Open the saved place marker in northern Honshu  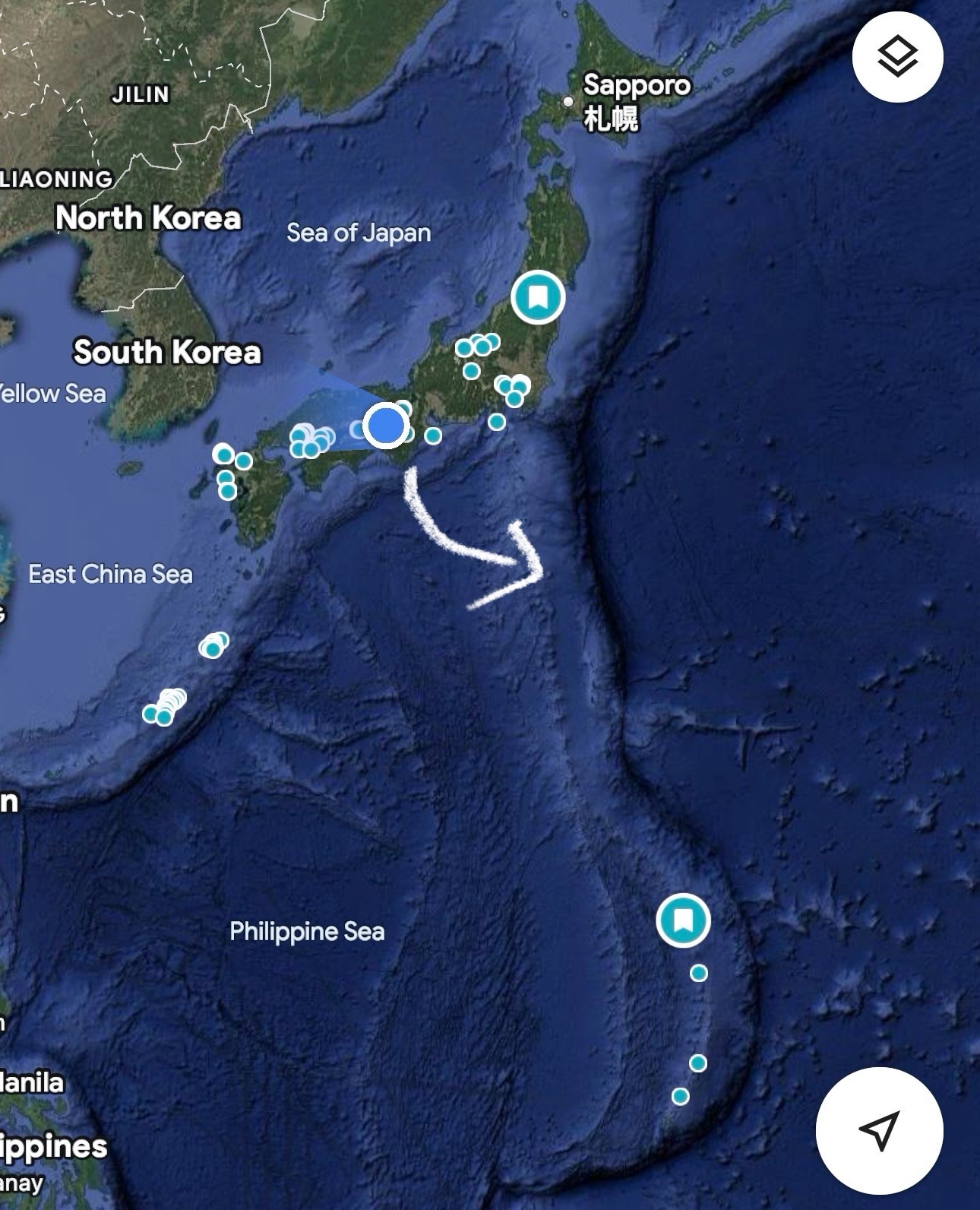(538, 296)
